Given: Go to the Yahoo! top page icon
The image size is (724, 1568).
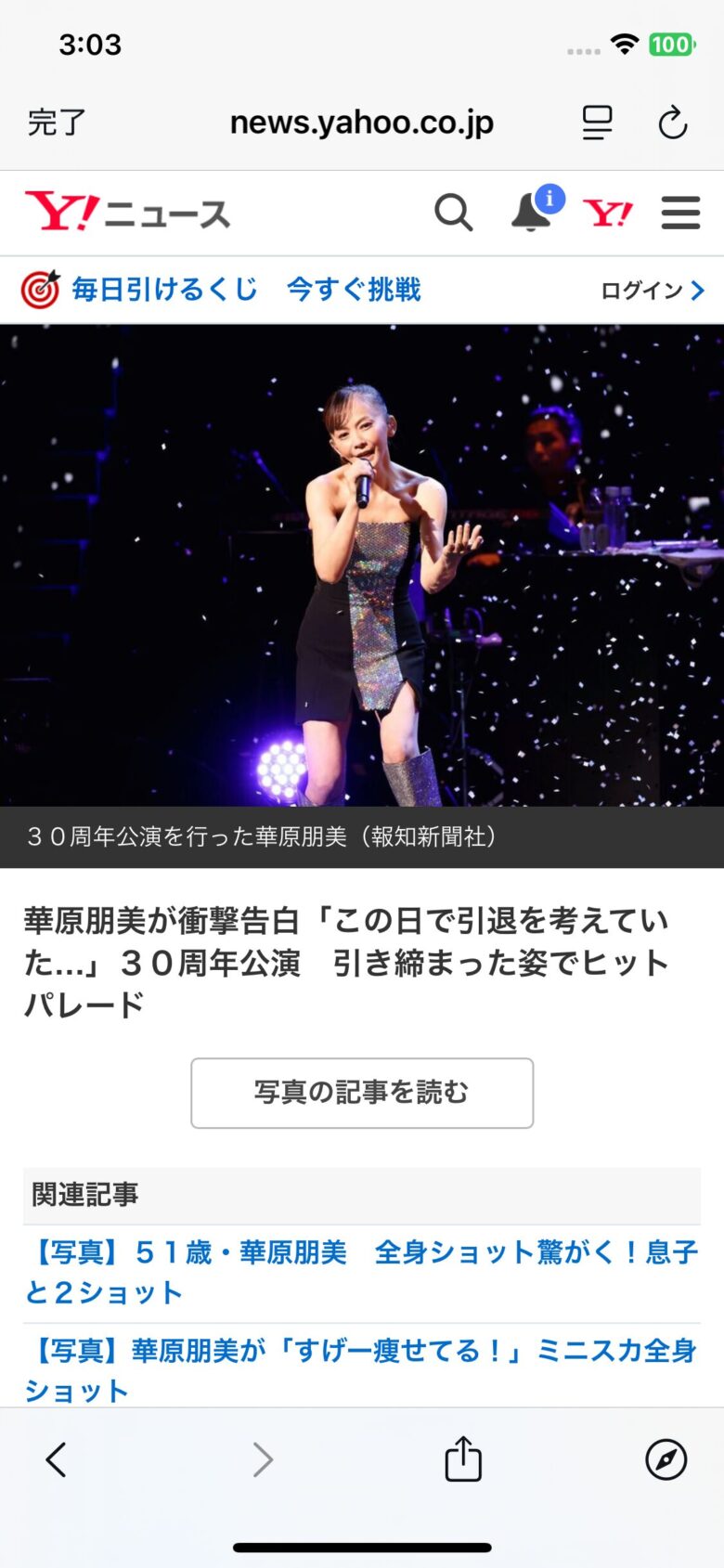Looking at the screenshot, I should pos(608,214).
